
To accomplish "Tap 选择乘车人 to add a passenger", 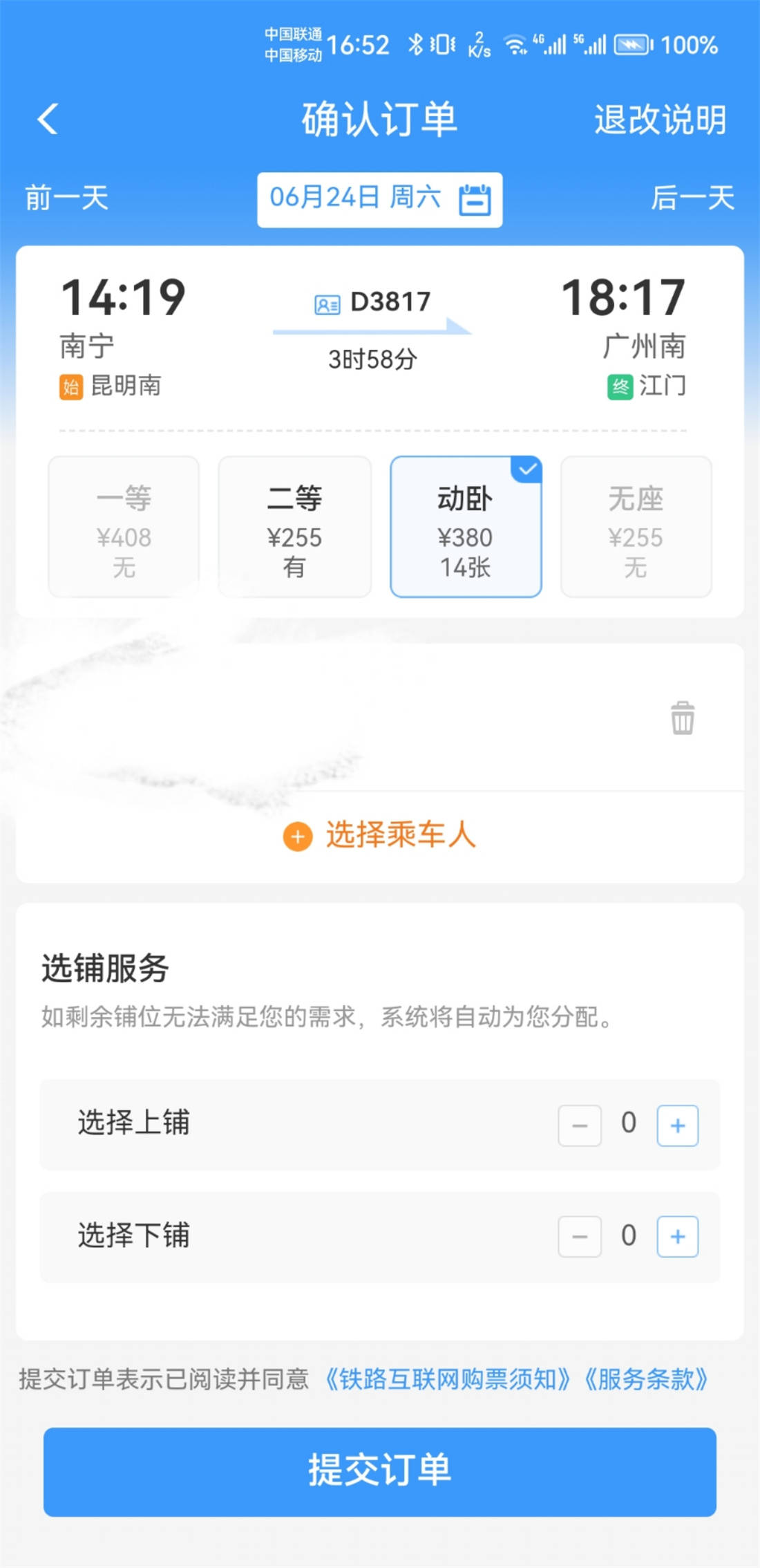I will point(379,835).
